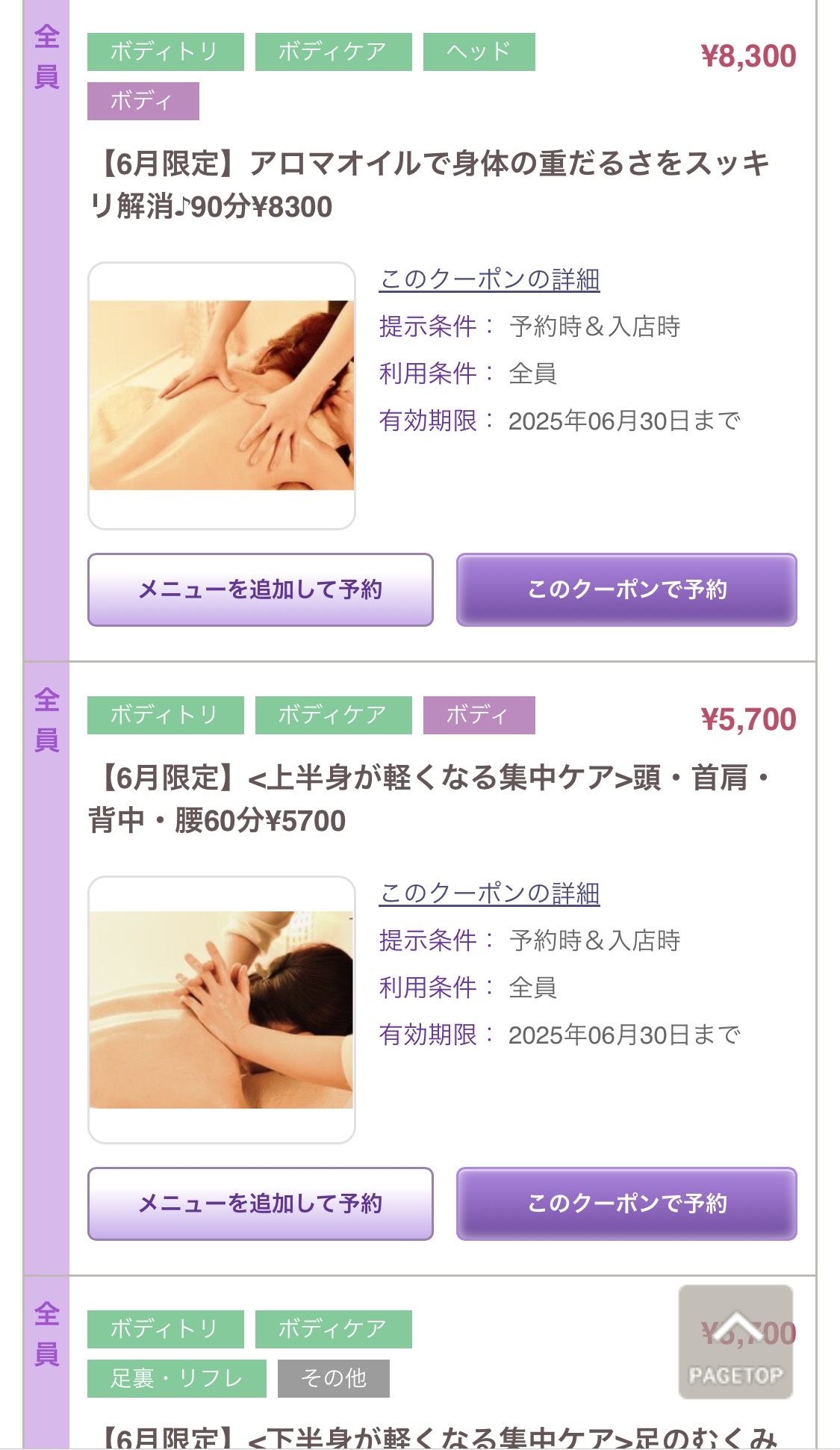Screen dimensions: 840x1450
Task: Open coupon details link for the ¥8,300 coupon
Action: point(489,279)
